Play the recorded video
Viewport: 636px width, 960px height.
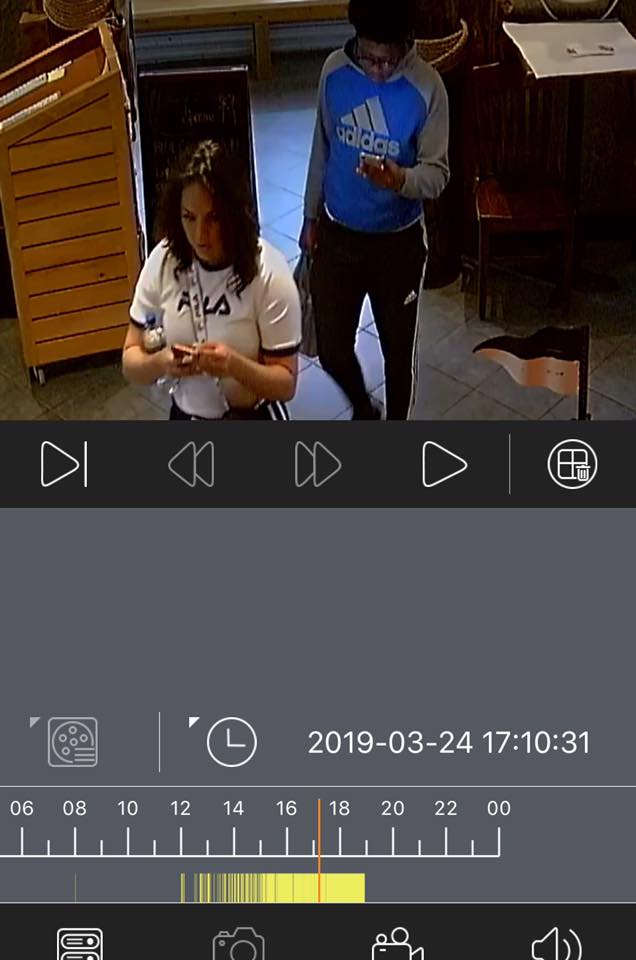point(444,464)
